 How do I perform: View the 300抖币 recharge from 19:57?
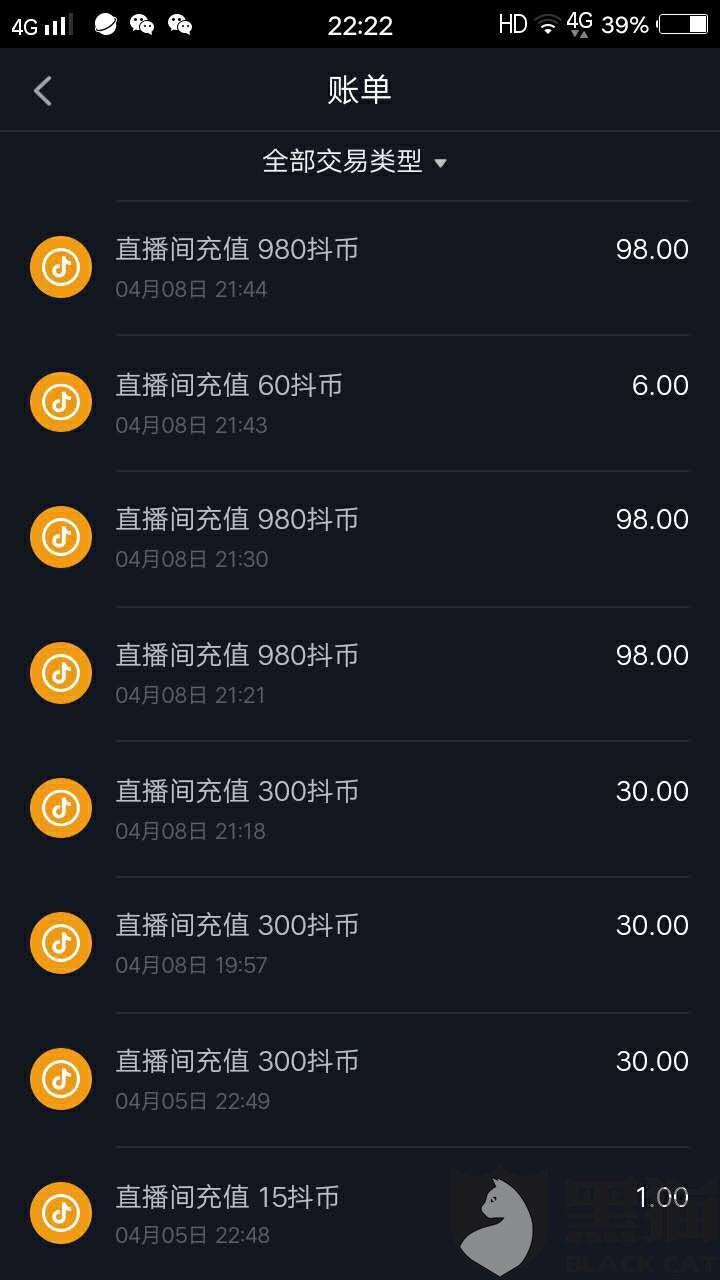pyautogui.click(x=360, y=944)
